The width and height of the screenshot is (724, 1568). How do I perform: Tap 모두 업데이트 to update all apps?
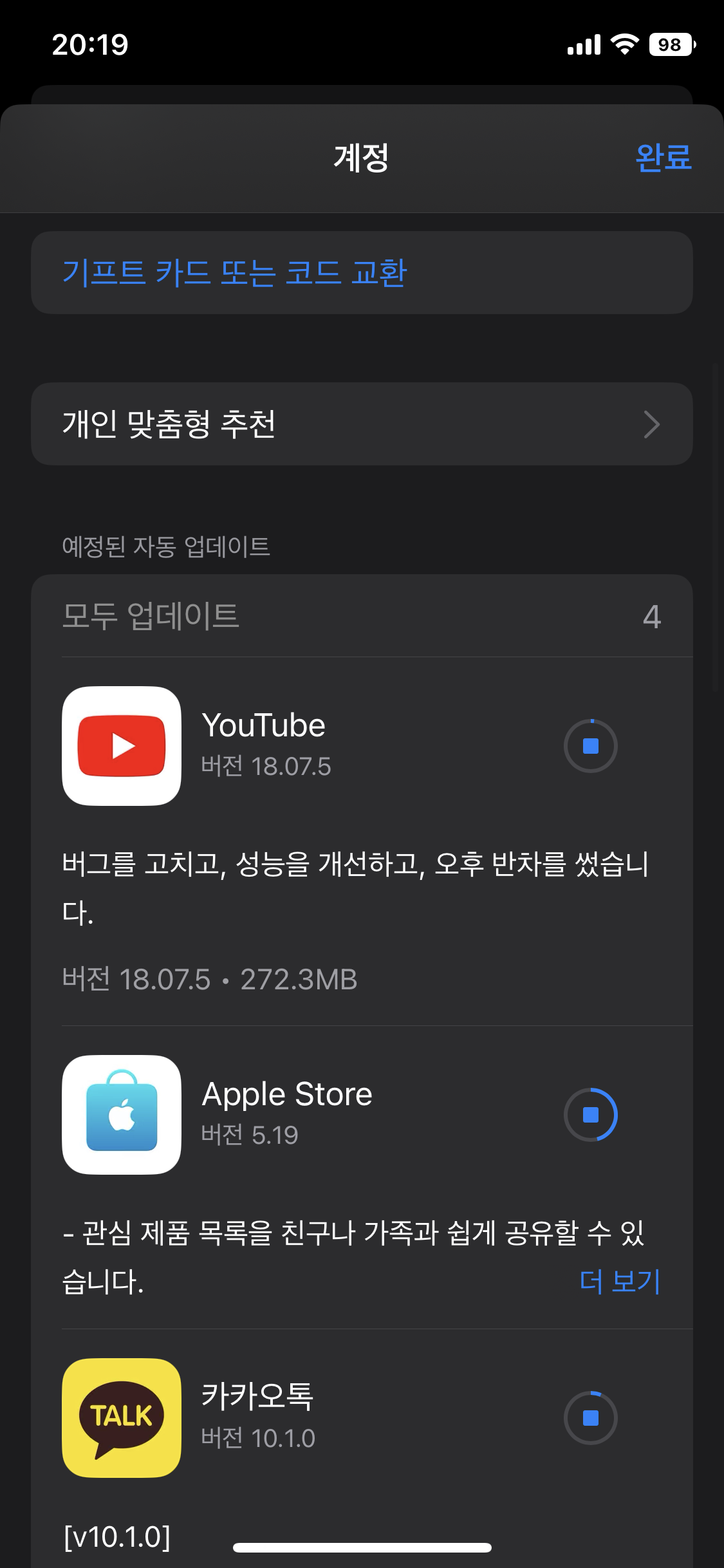(151, 616)
